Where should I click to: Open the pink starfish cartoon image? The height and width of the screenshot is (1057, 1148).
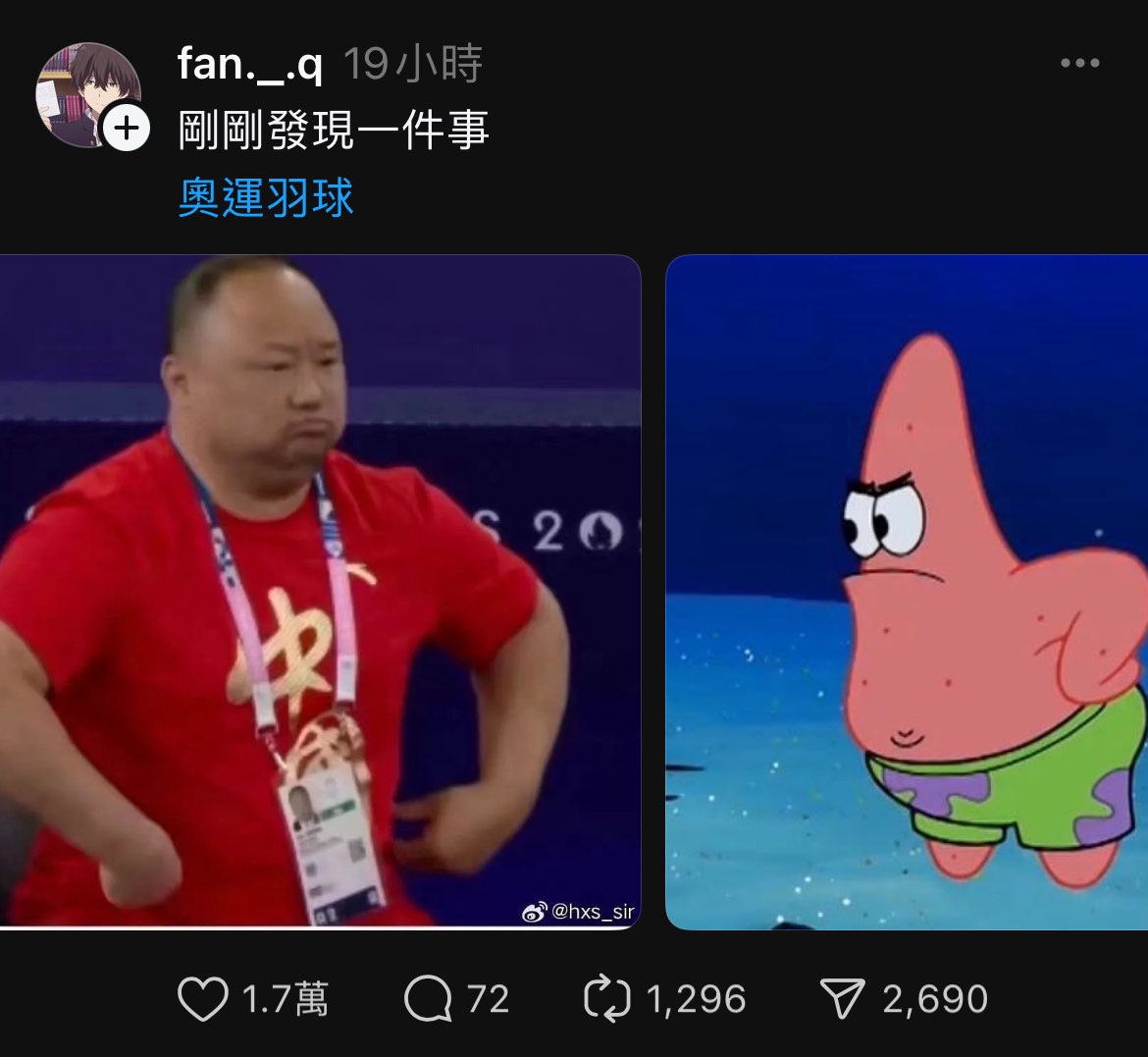click(x=907, y=591)
